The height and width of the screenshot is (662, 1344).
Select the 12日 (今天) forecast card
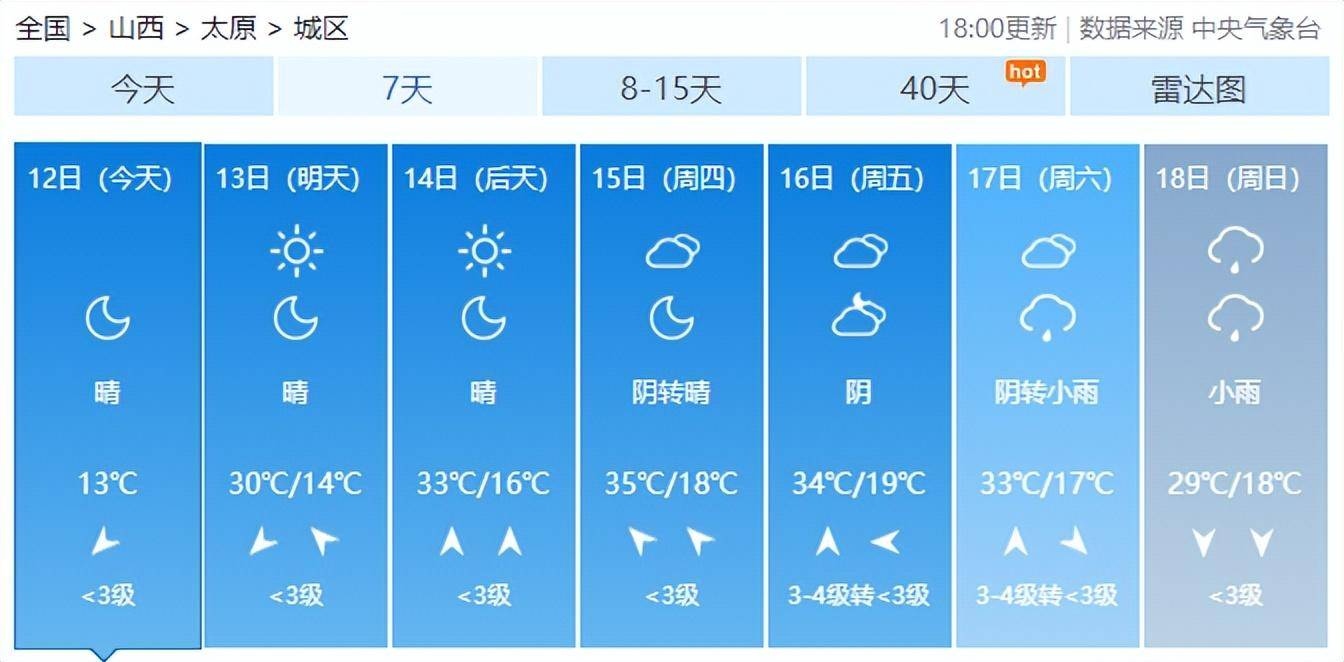pos(107,395)
